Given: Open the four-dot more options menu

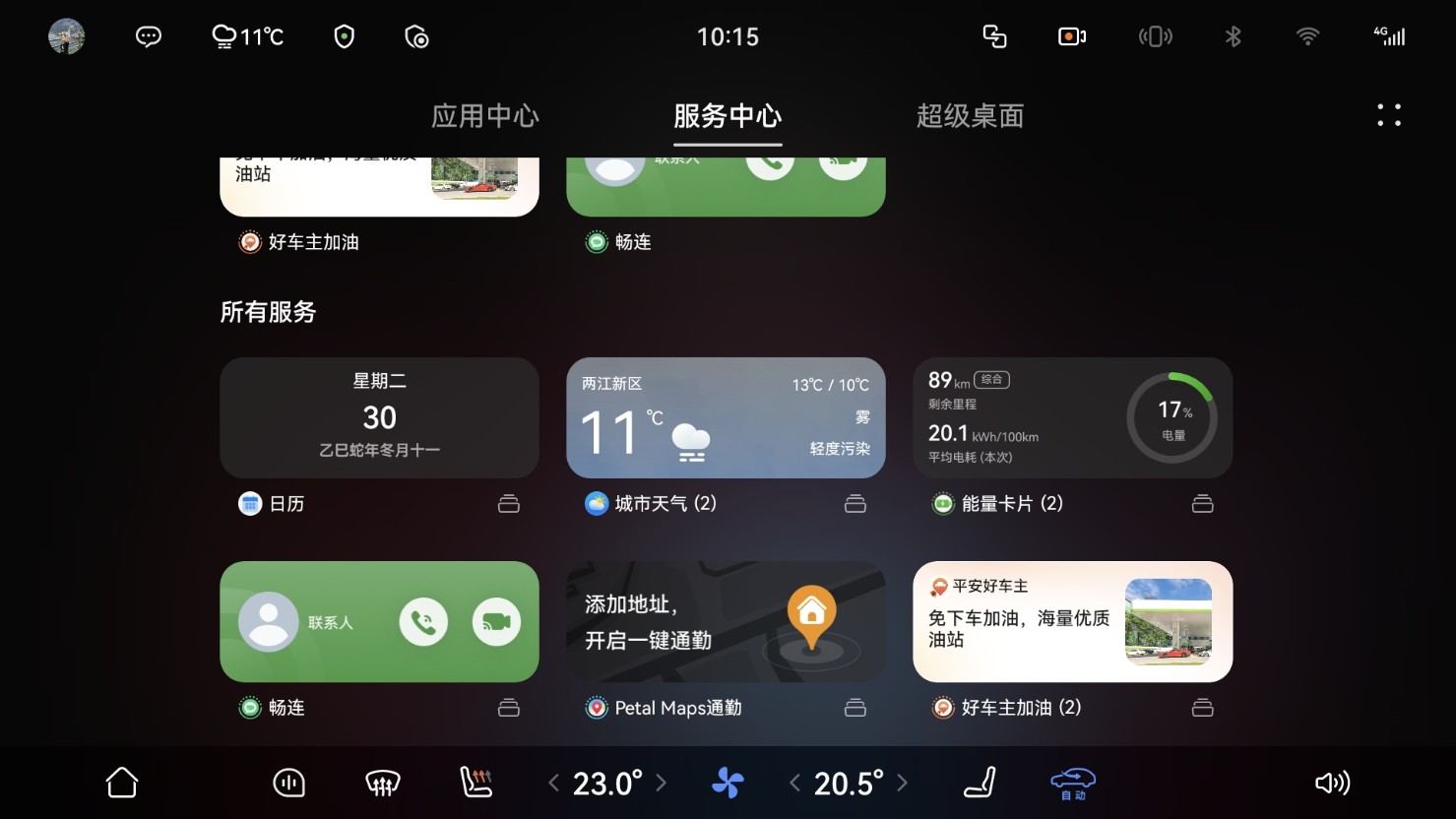Looking at the screenshot, I should 1388,115.
